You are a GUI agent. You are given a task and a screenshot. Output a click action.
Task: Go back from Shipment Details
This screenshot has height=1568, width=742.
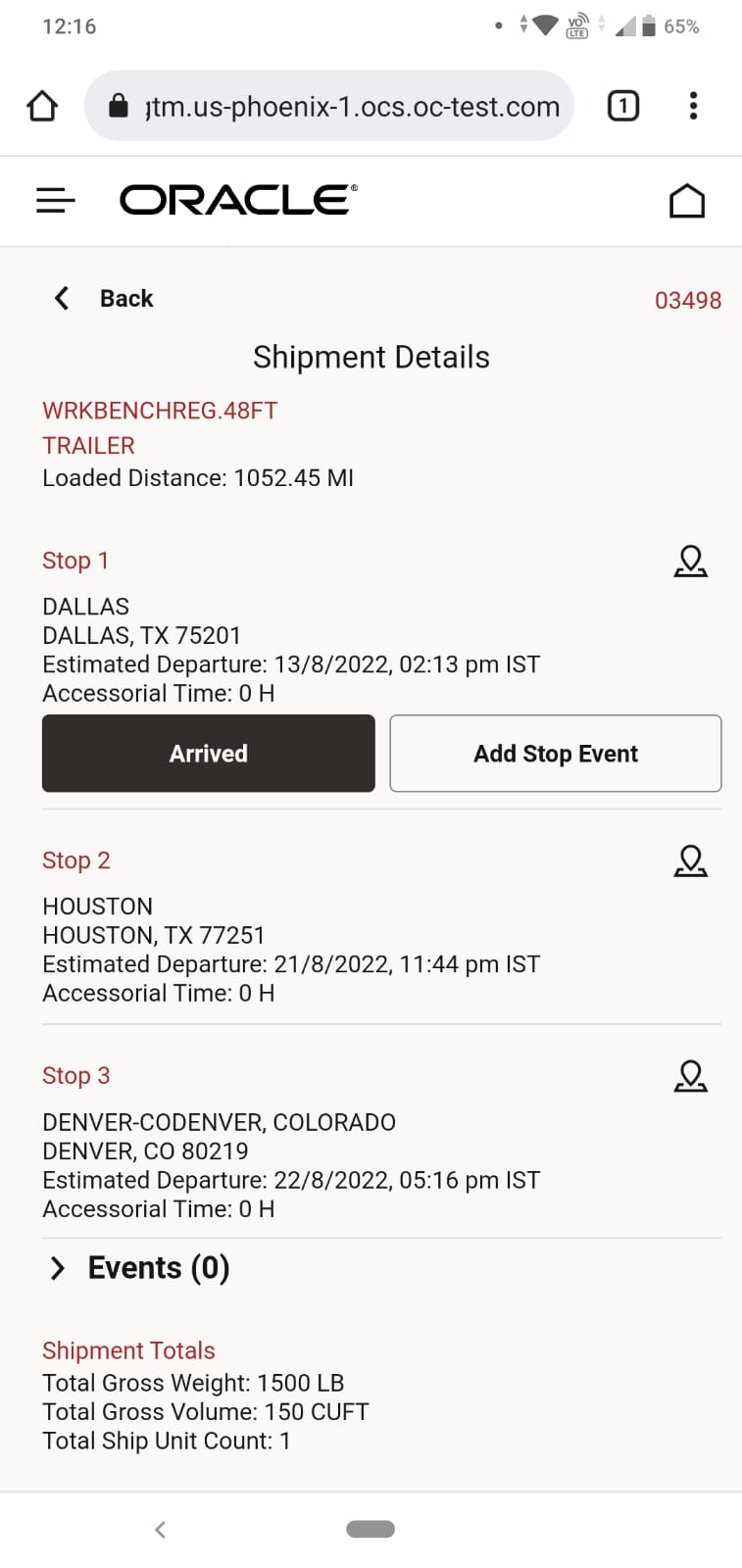coord(104,299)
